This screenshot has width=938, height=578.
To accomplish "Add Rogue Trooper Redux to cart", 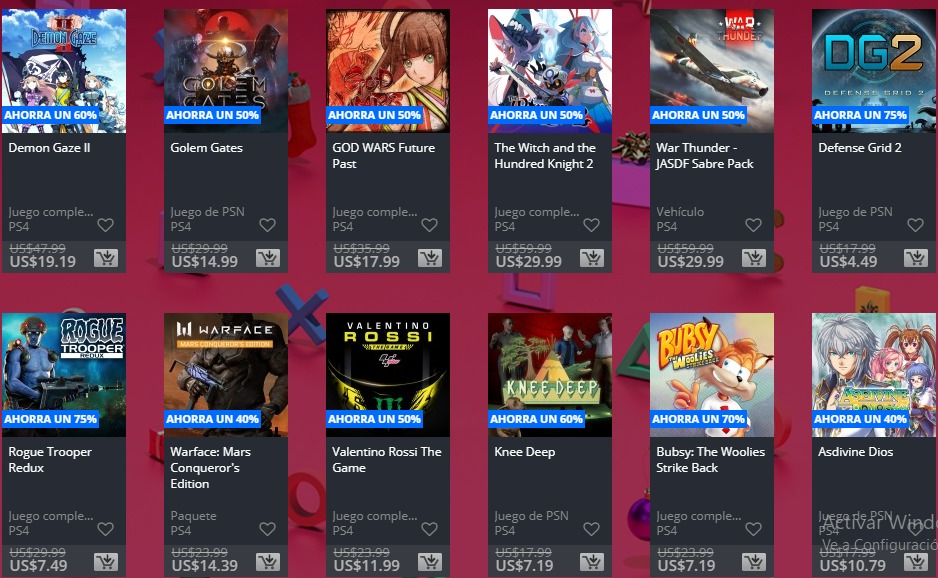I will coord(105,563).
